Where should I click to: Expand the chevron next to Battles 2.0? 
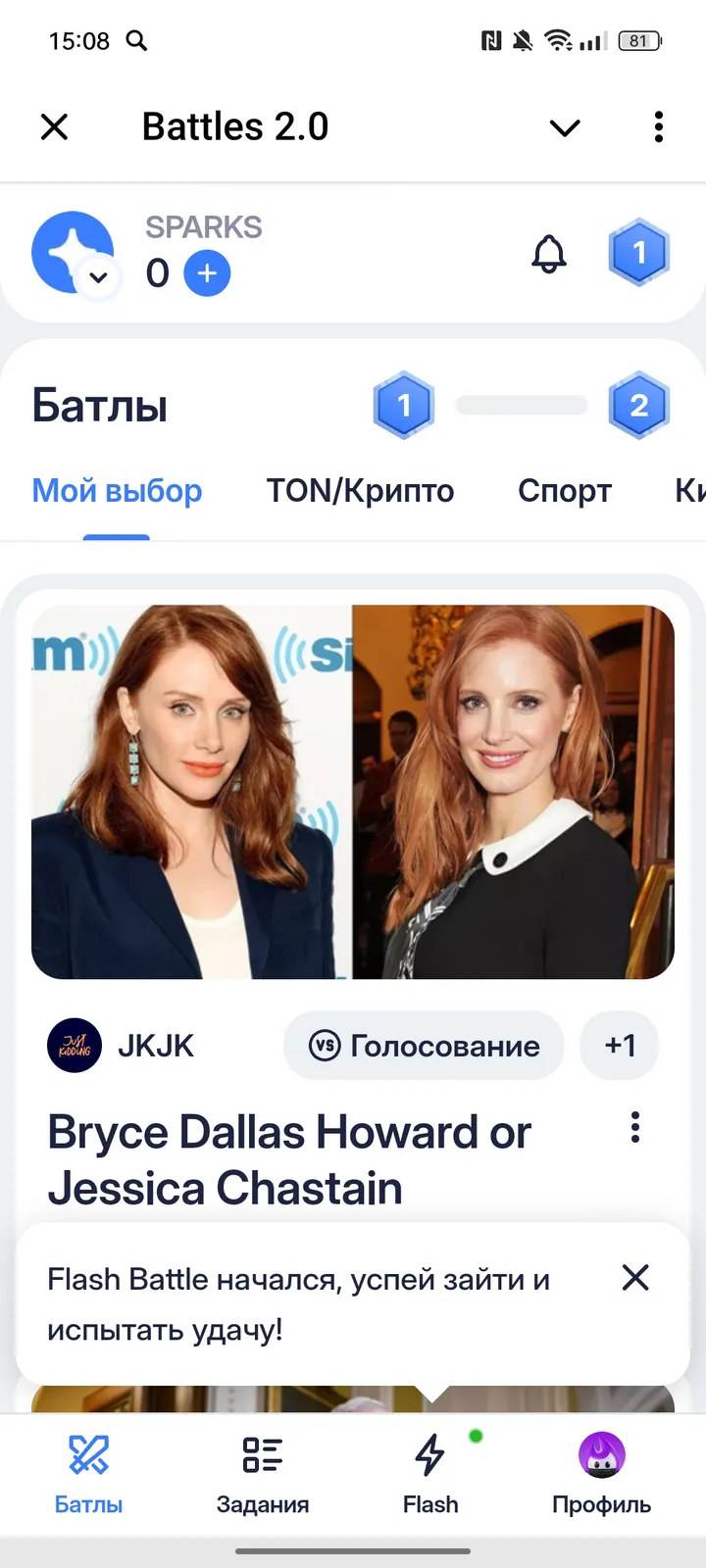[x=565, y=127]
